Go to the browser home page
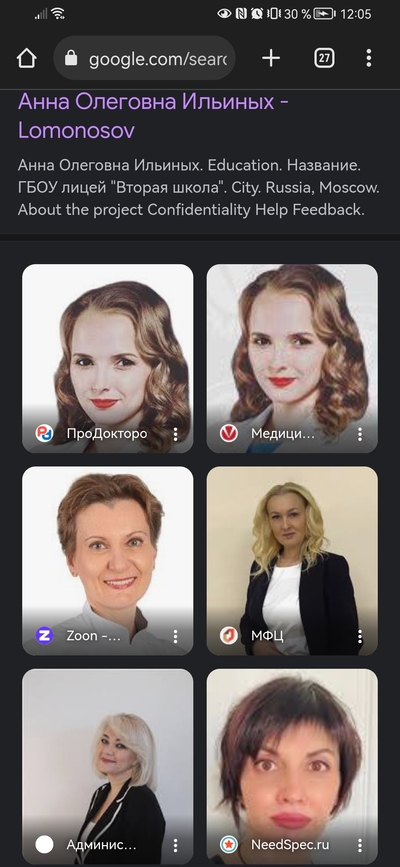Screen dimensions: 400x867 (27, 58)
